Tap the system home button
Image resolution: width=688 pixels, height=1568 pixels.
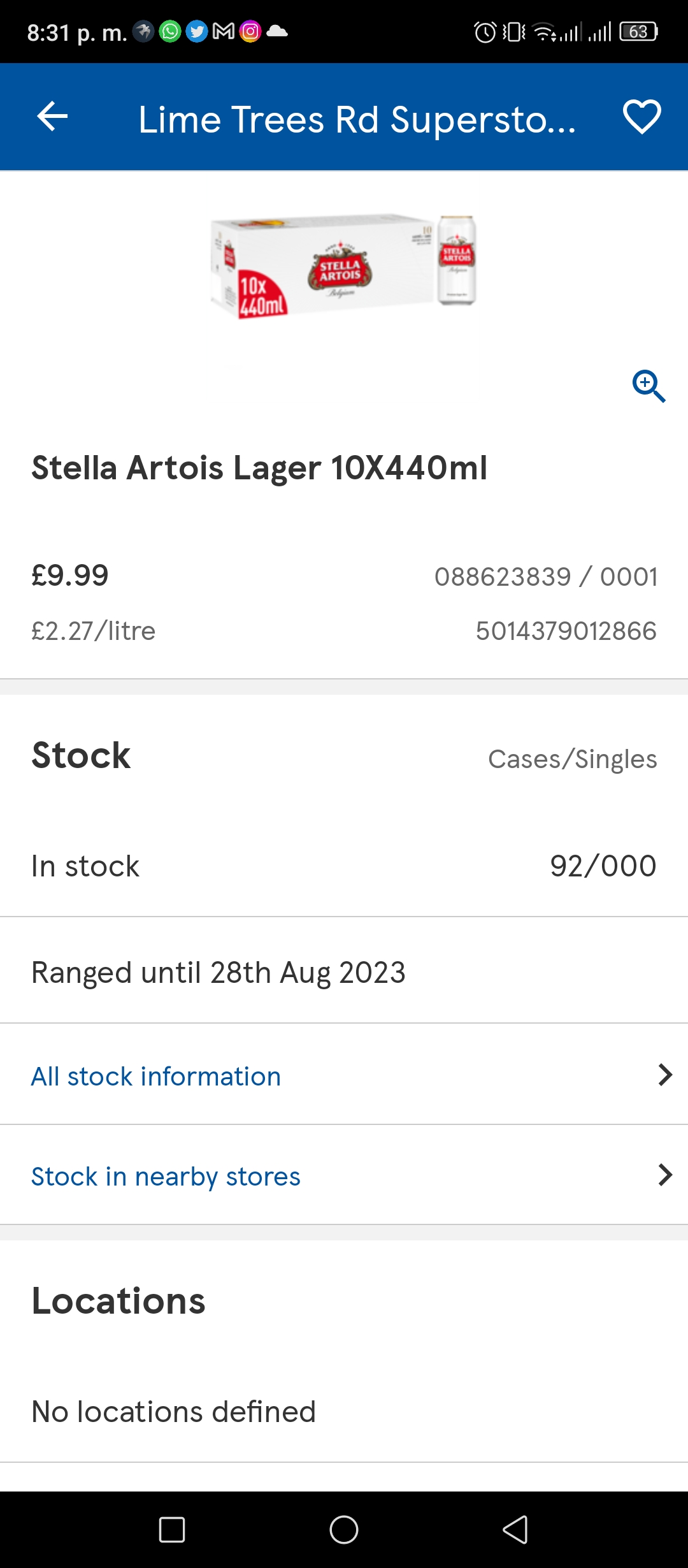pos(344,1530)
